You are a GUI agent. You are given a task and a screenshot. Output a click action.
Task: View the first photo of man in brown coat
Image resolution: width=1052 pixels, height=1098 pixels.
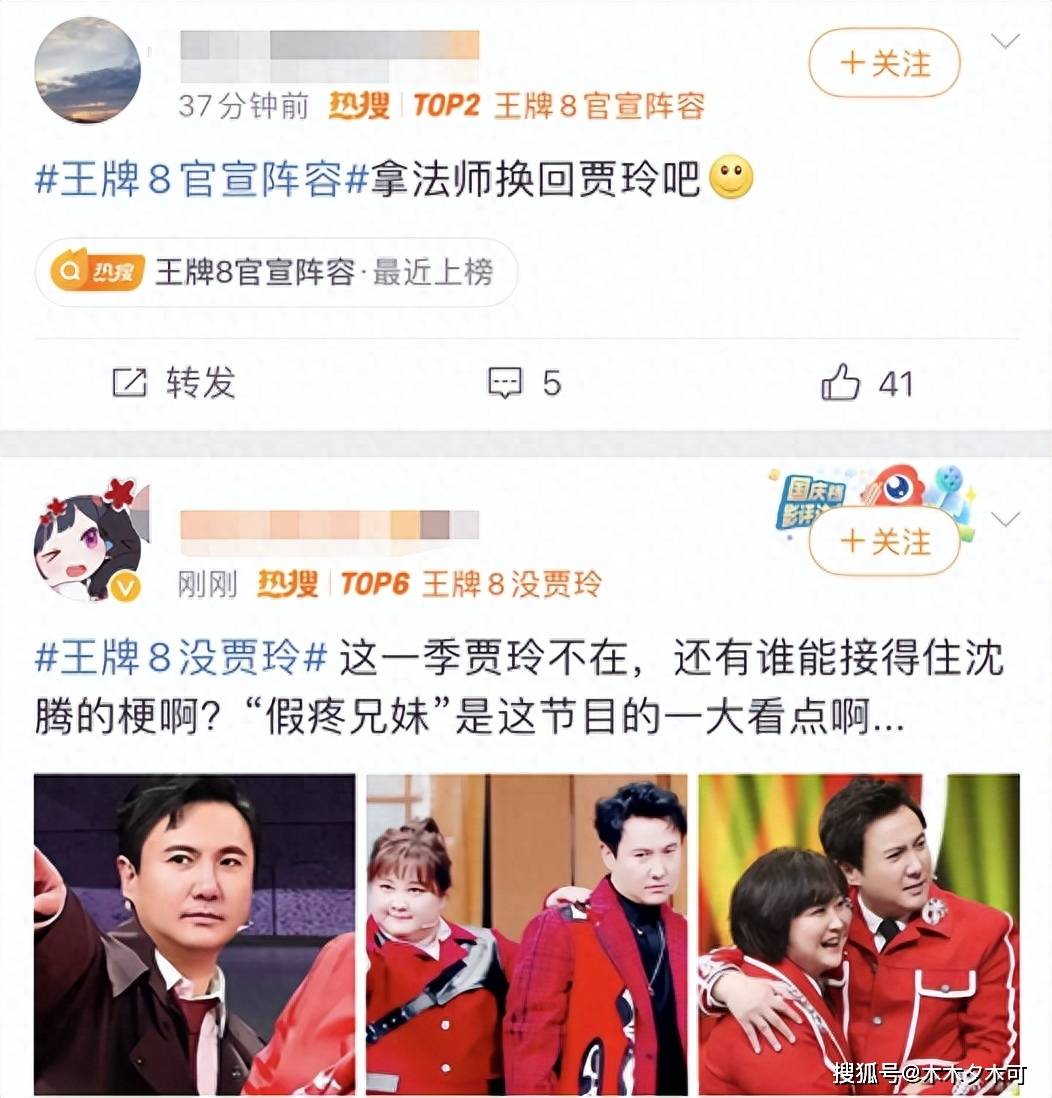pyautogui.click(x=195, y=934)
